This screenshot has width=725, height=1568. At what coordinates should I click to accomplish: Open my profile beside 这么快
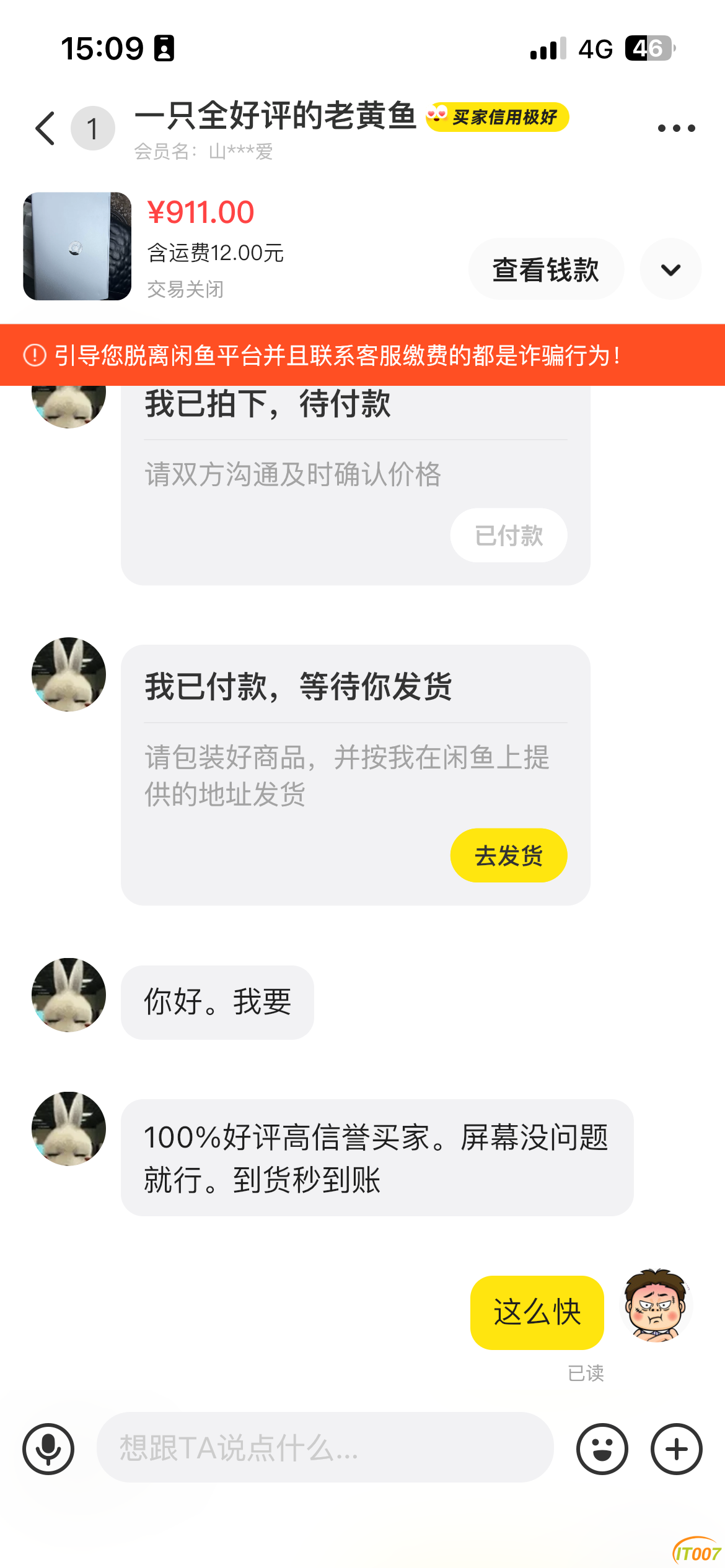pyautogui.click(x=656, y=1305)
